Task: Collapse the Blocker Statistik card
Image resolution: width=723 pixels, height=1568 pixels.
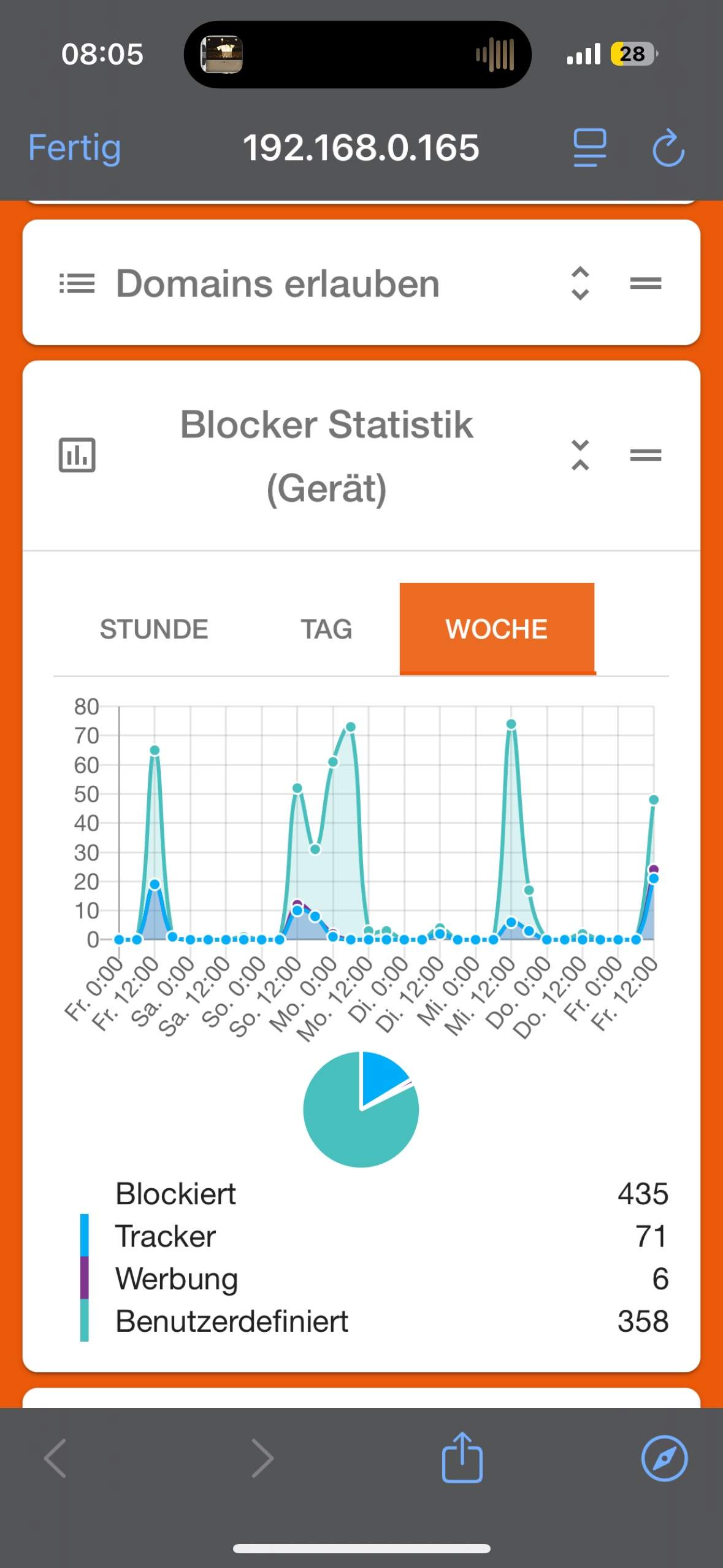Action: coord(580,455)
